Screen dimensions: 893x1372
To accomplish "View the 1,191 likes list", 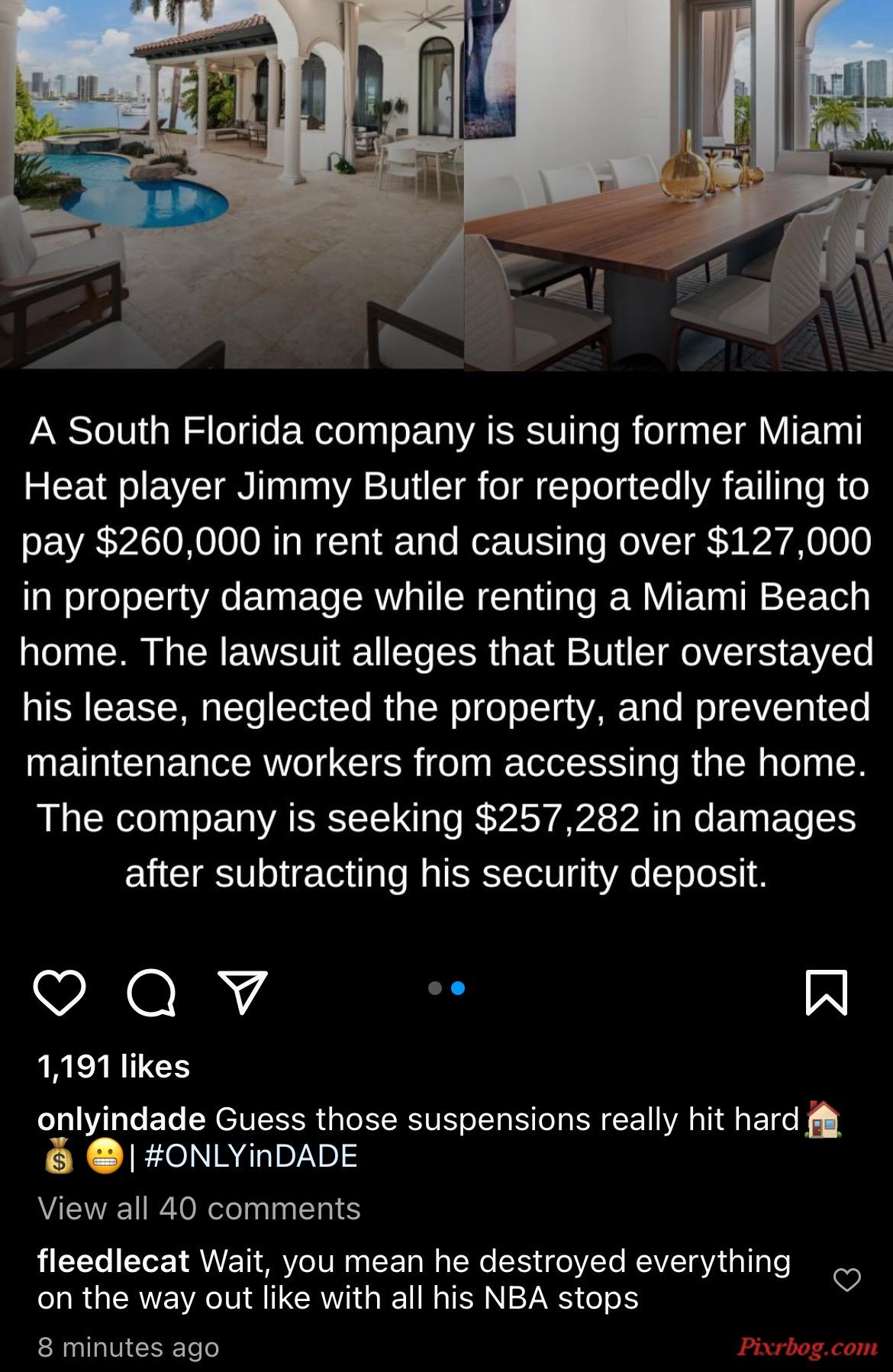I will pyautogui.click(x=114, y=1066).
